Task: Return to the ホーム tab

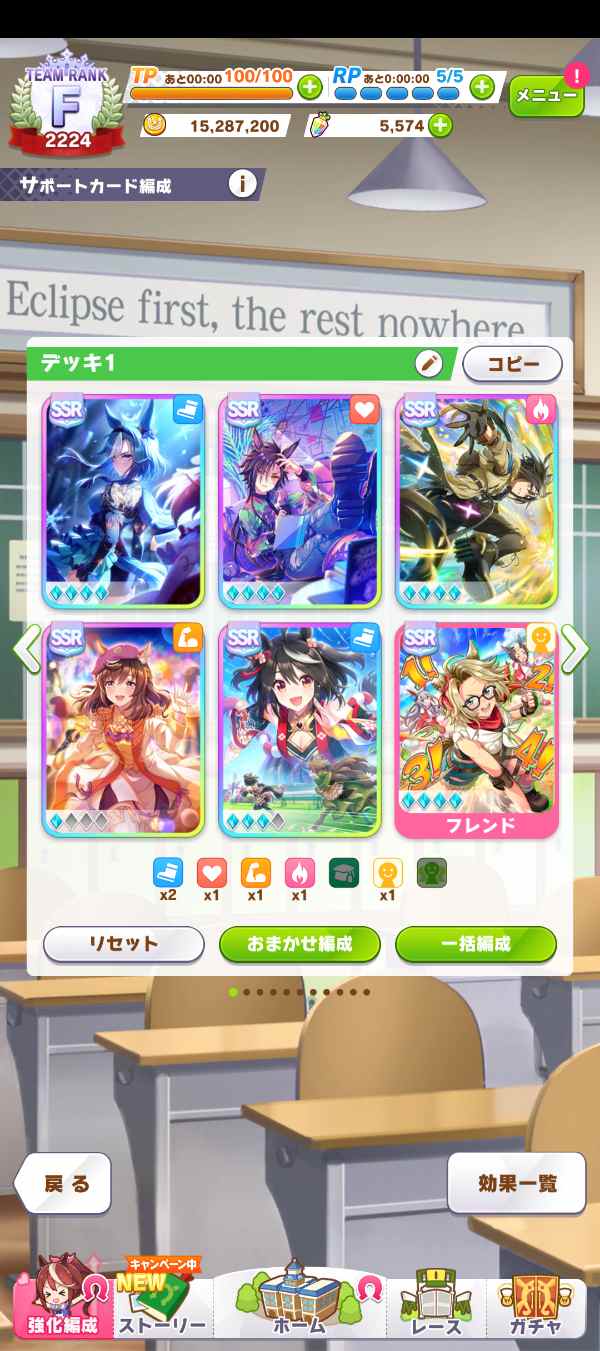Action: click(299, 1302)
